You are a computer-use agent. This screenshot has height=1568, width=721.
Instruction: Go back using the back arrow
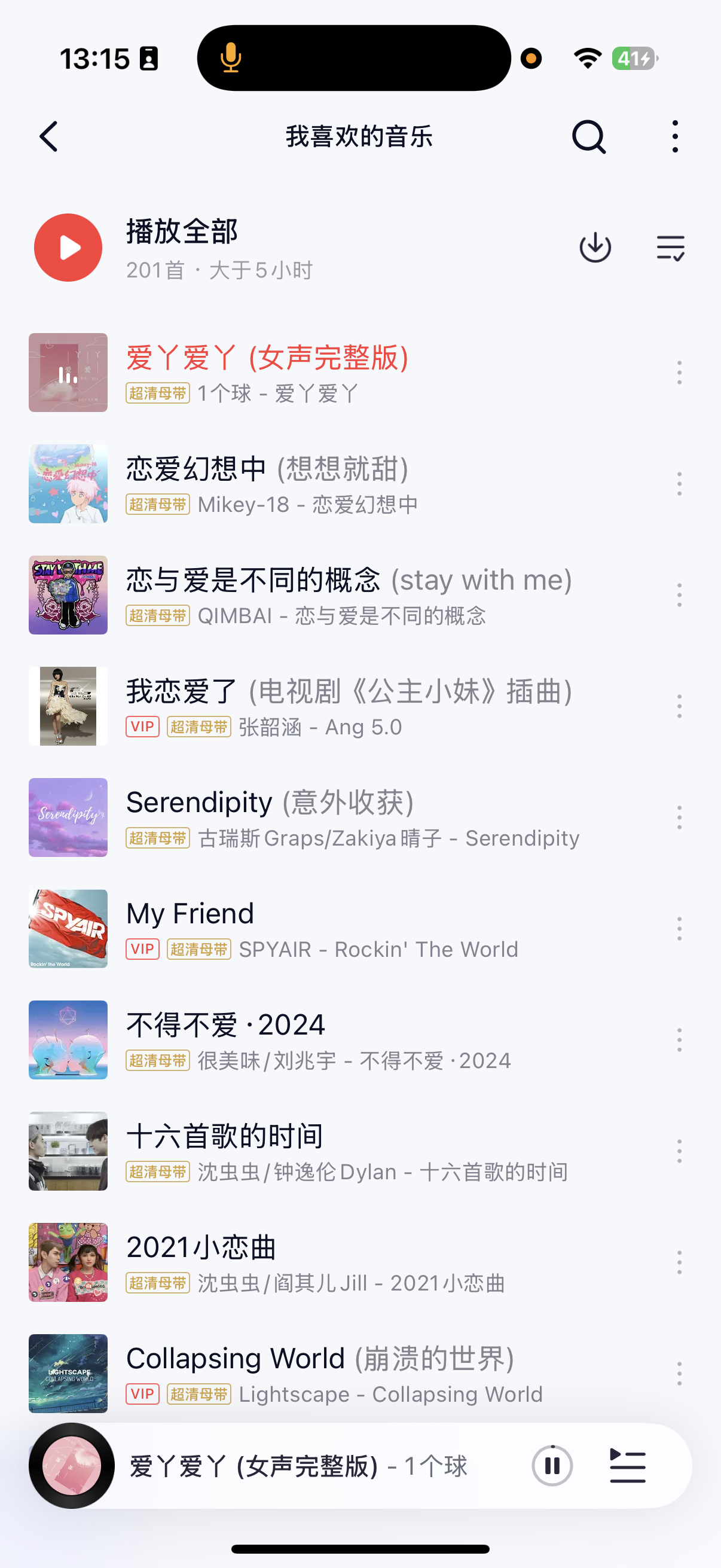click(x=49, y=136)
